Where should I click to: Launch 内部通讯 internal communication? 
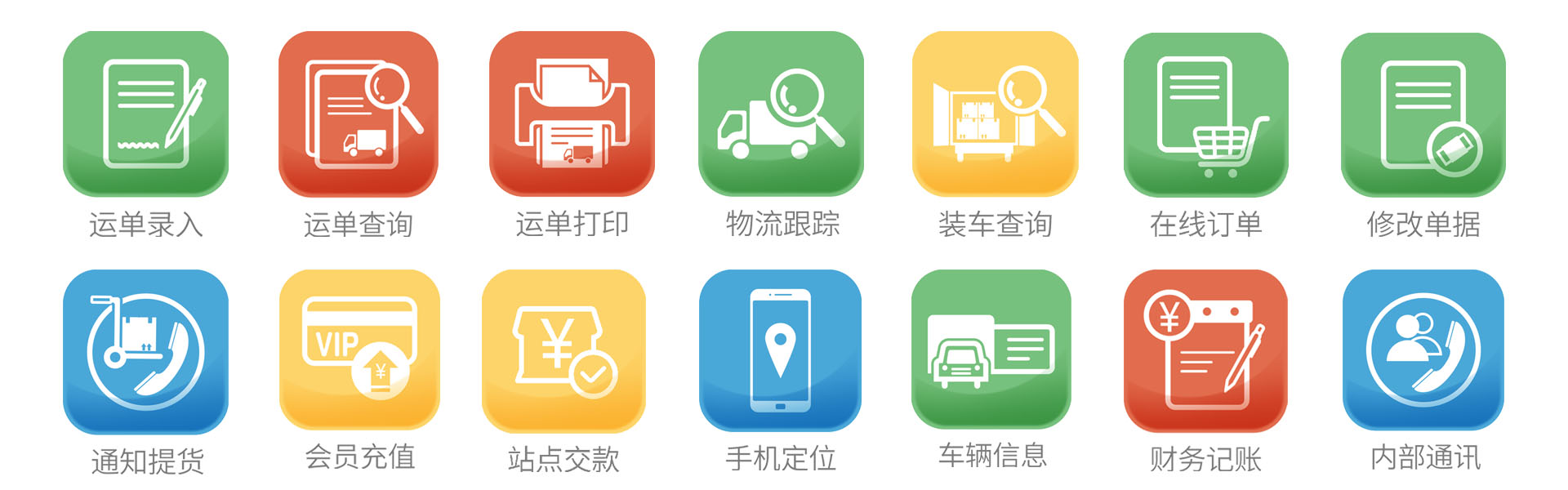pos(1423,350)
